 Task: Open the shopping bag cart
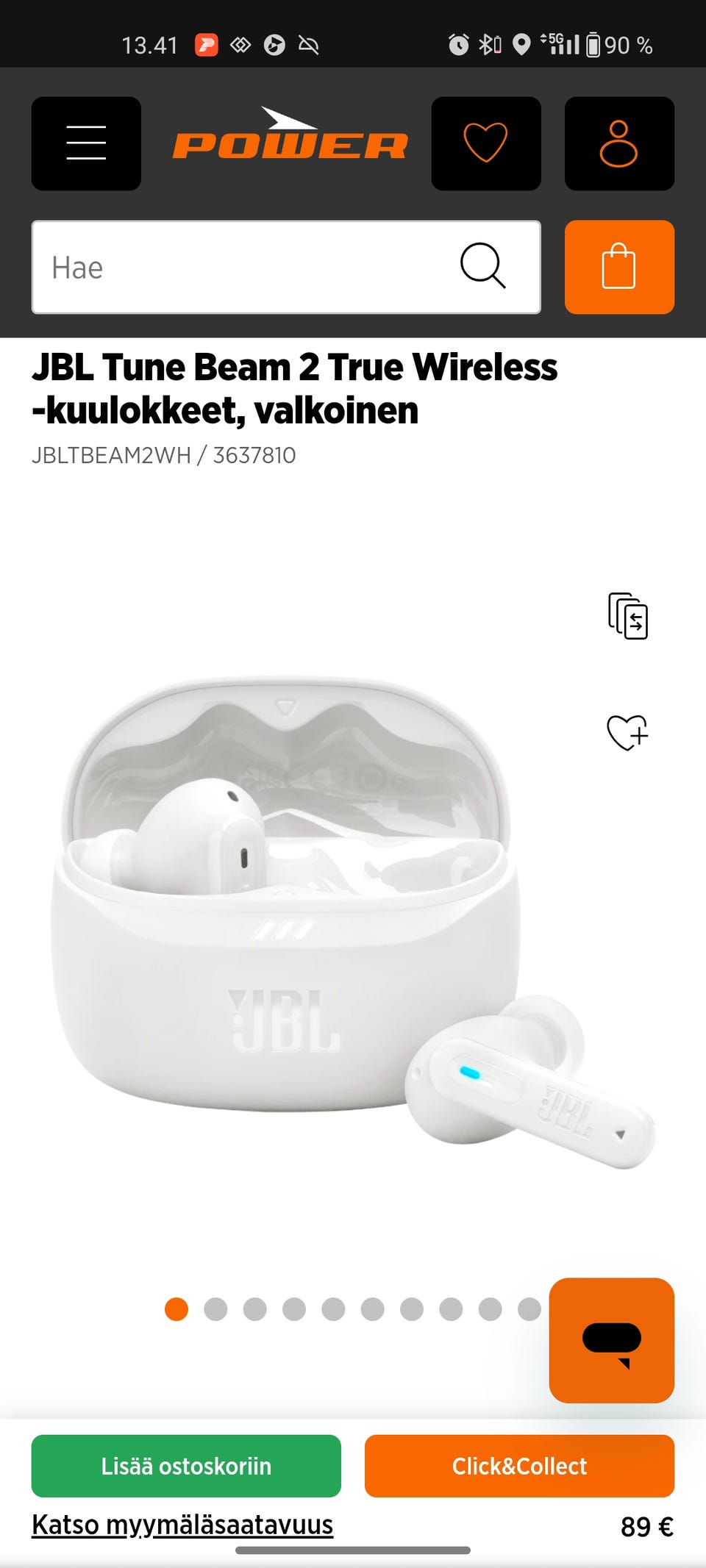point(619,268)
